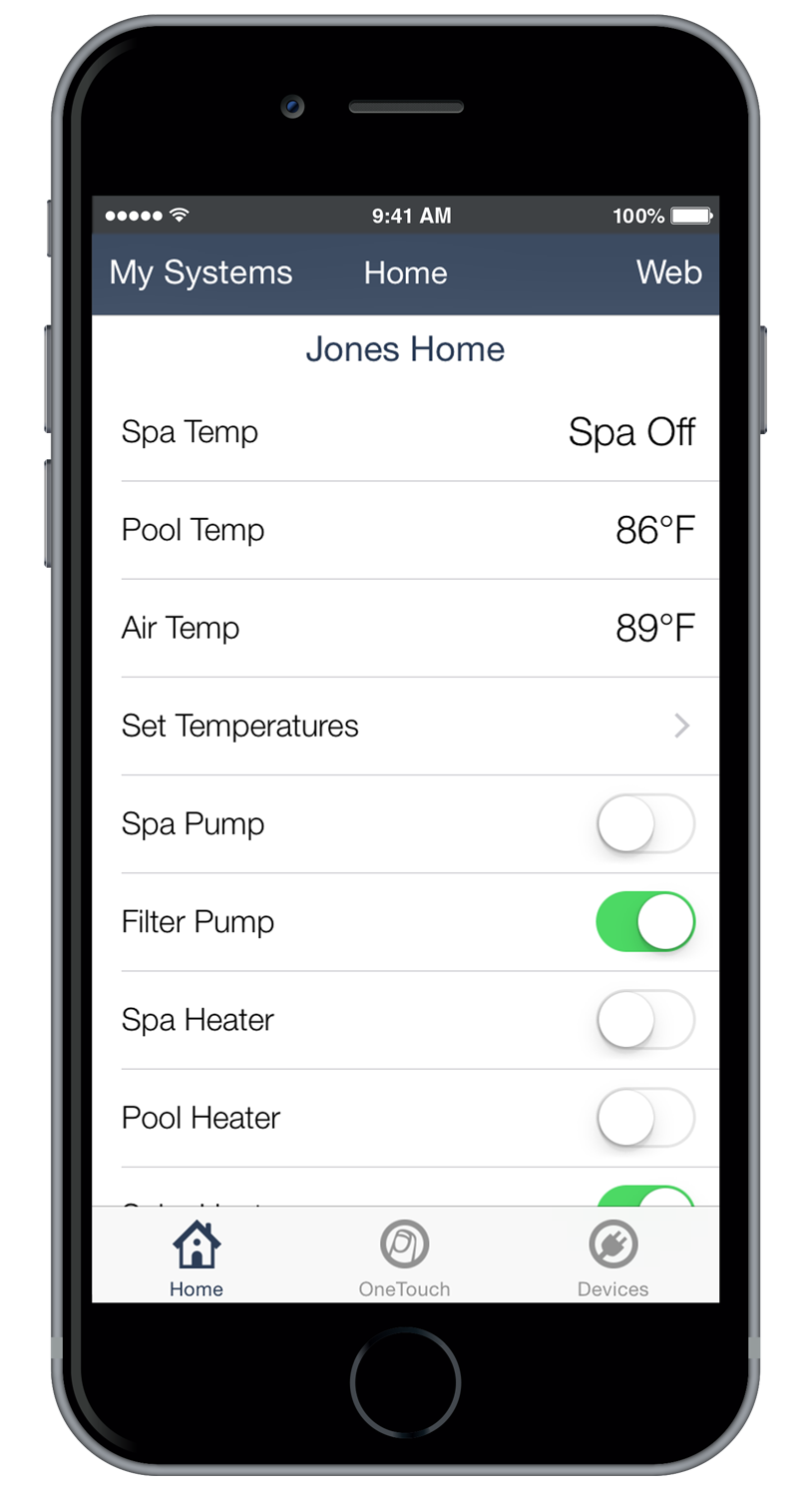812x1497 pixels.
Task: Select the Home tab in bottom bar
Action: [197, 1257]
